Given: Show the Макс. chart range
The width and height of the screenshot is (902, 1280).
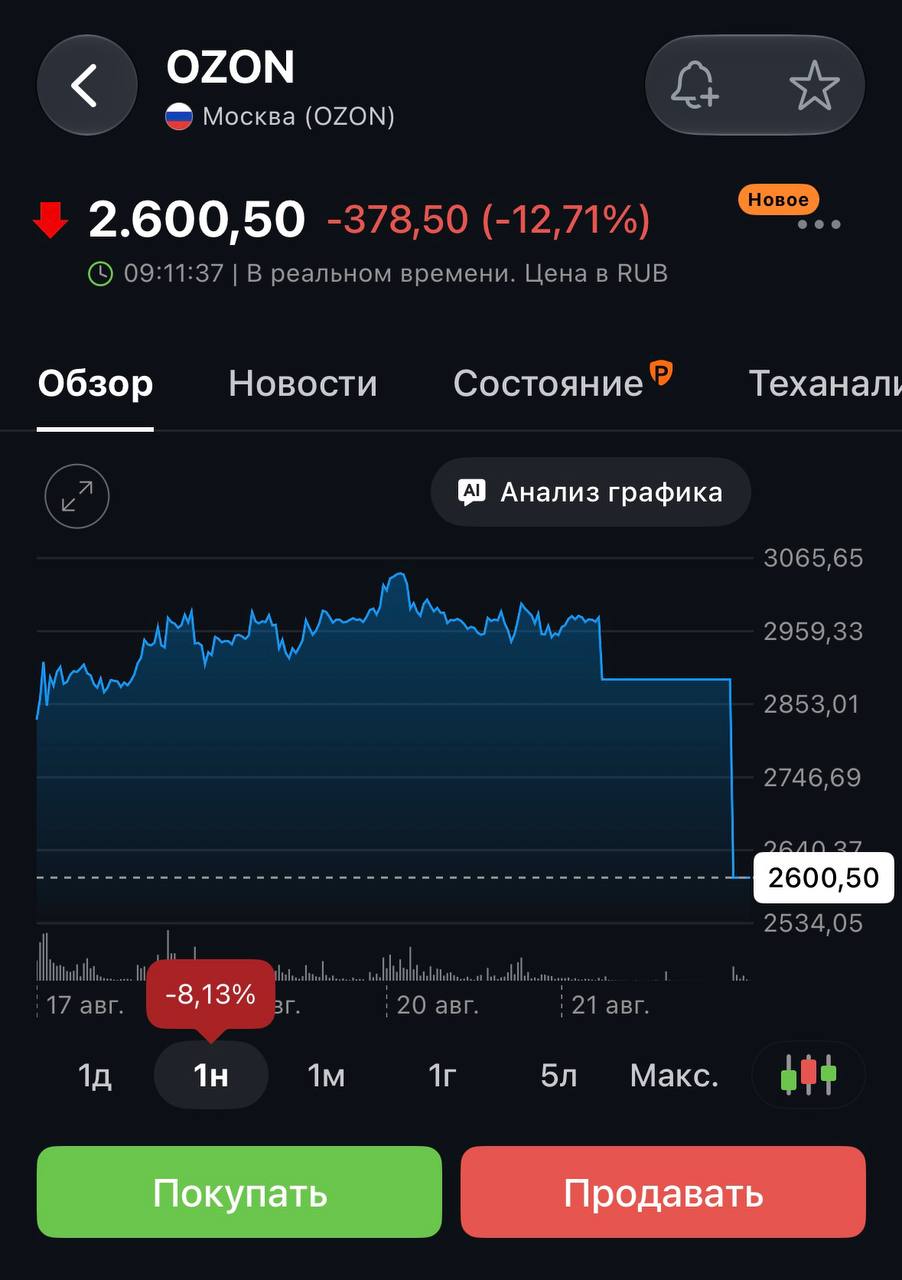Looking at the screenshot, I should click(x=674, y=1075).
